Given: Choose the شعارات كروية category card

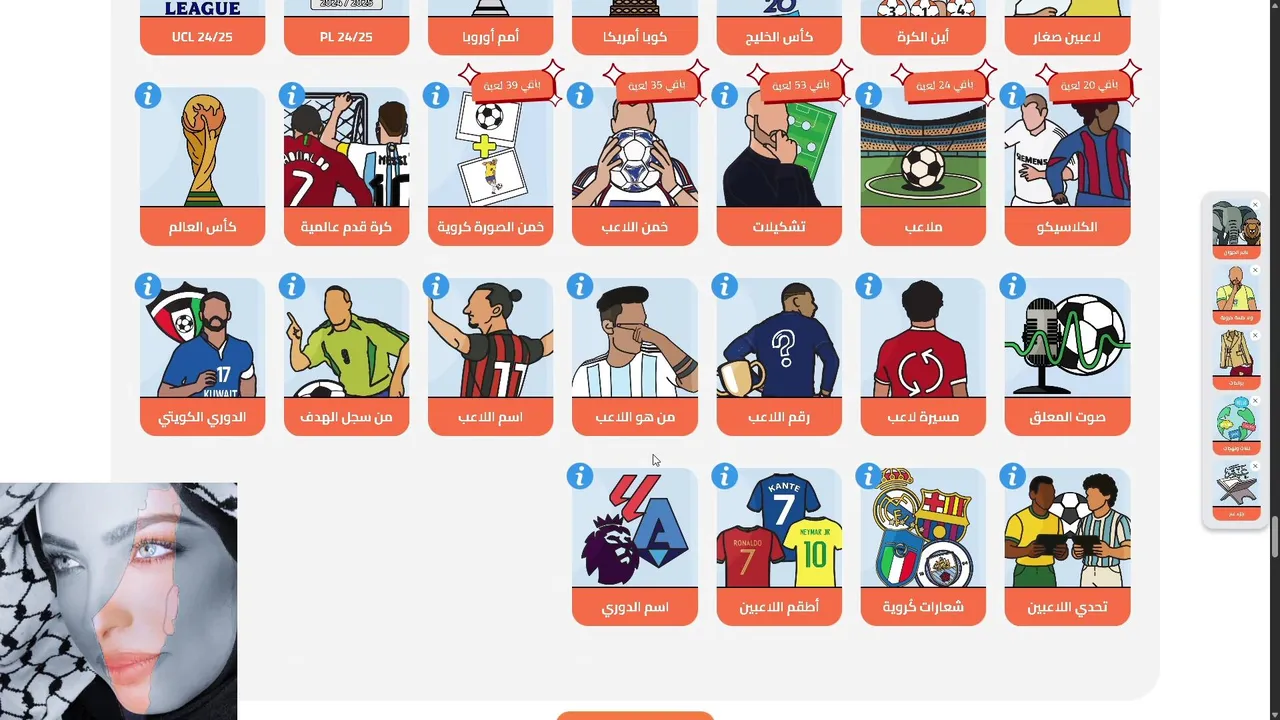Looking at the screenshot, I should 923,545.
